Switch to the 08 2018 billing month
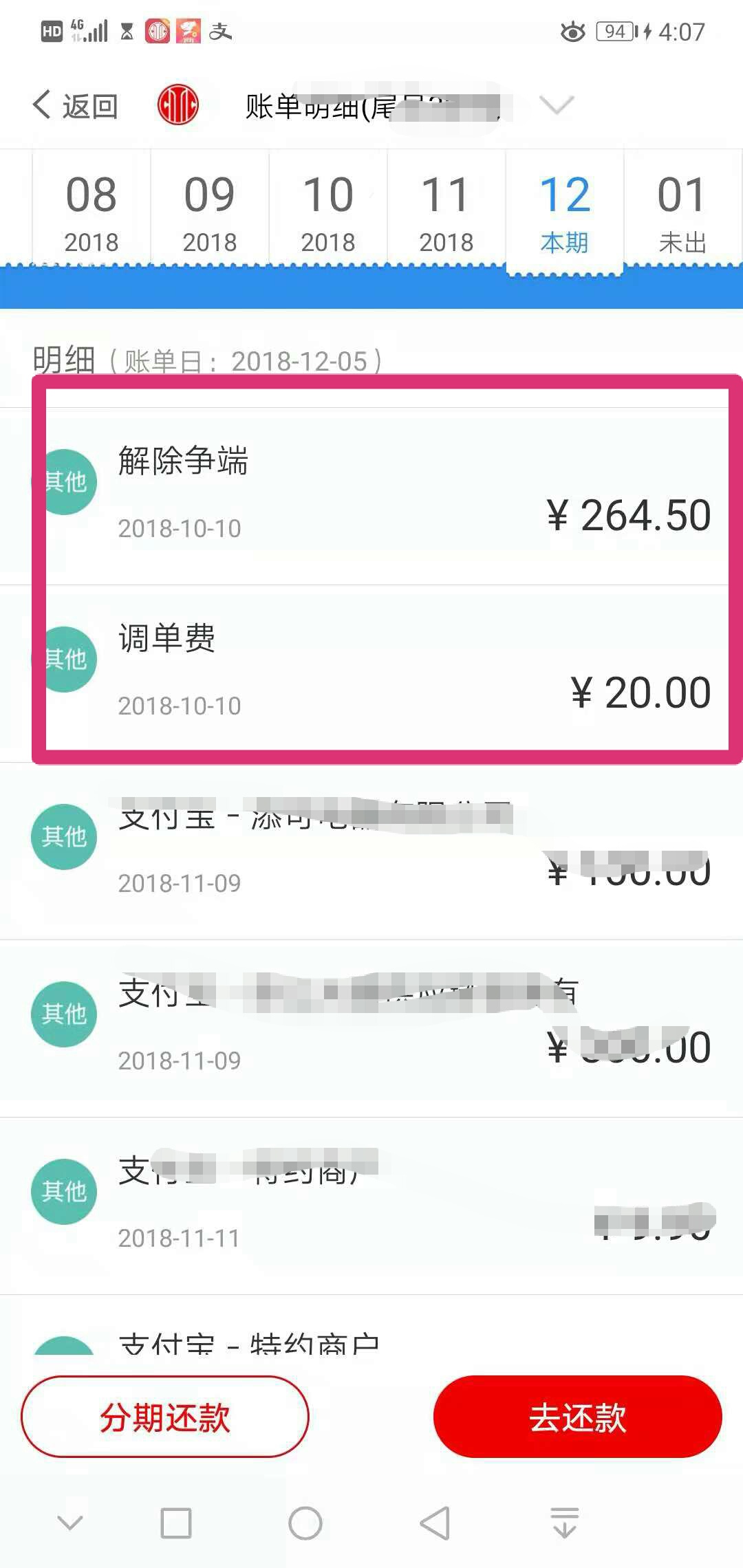This screenshot has height=1568, width=743. pyautogui.click(x=90, y=210)
